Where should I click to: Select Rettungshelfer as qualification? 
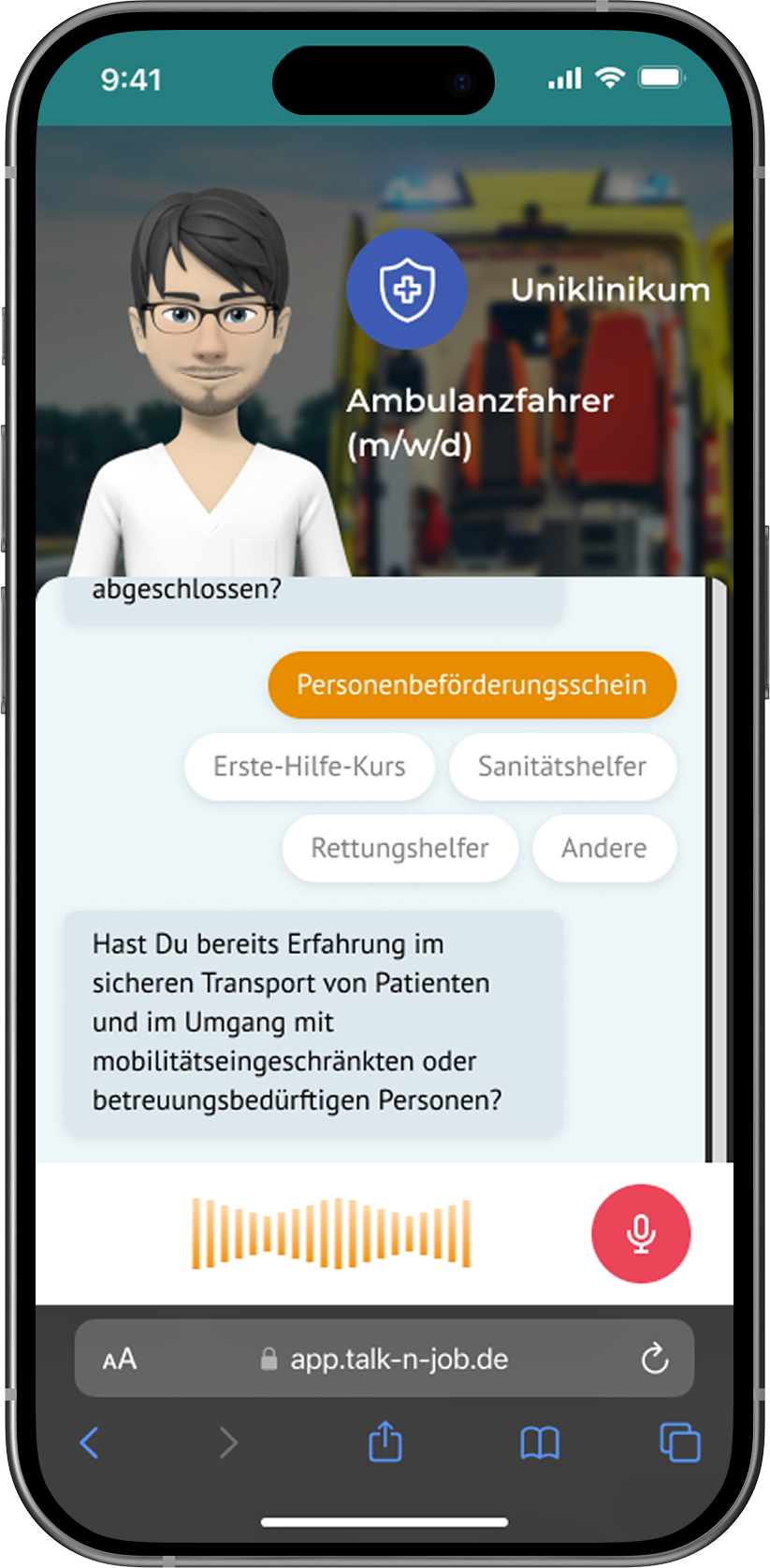400,848
